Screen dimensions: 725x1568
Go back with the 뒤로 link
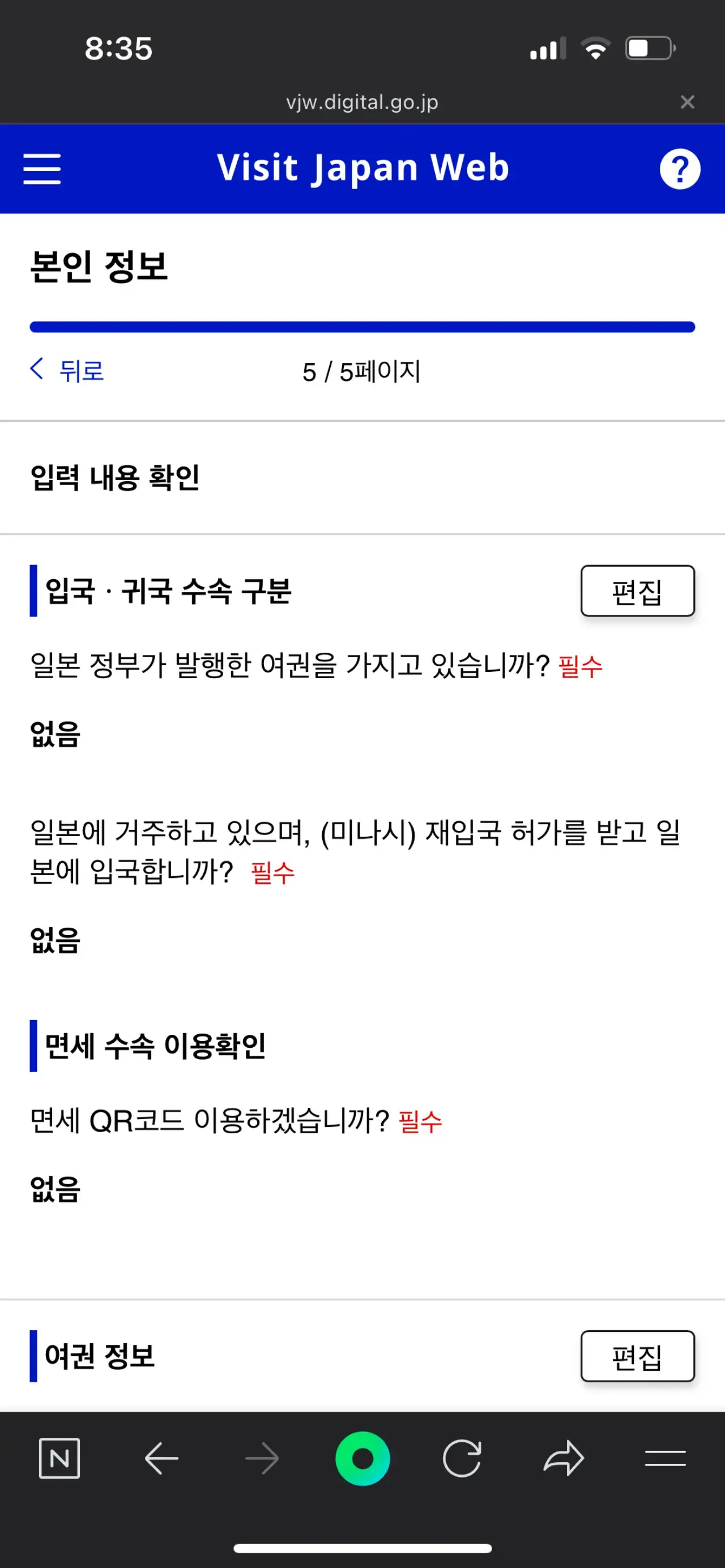(x=67, y=370)
